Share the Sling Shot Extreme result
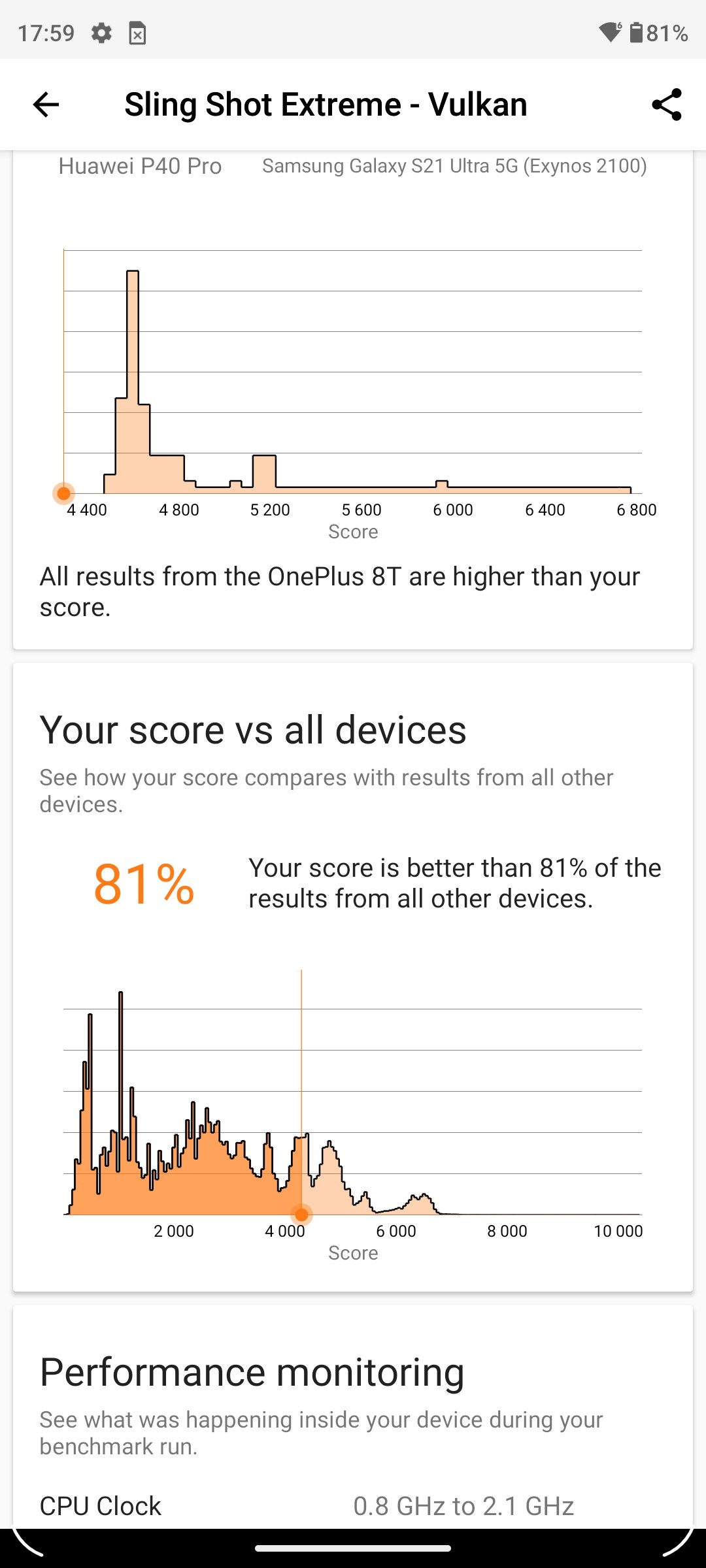This screenshot has height=1568, width=706. 666,105
